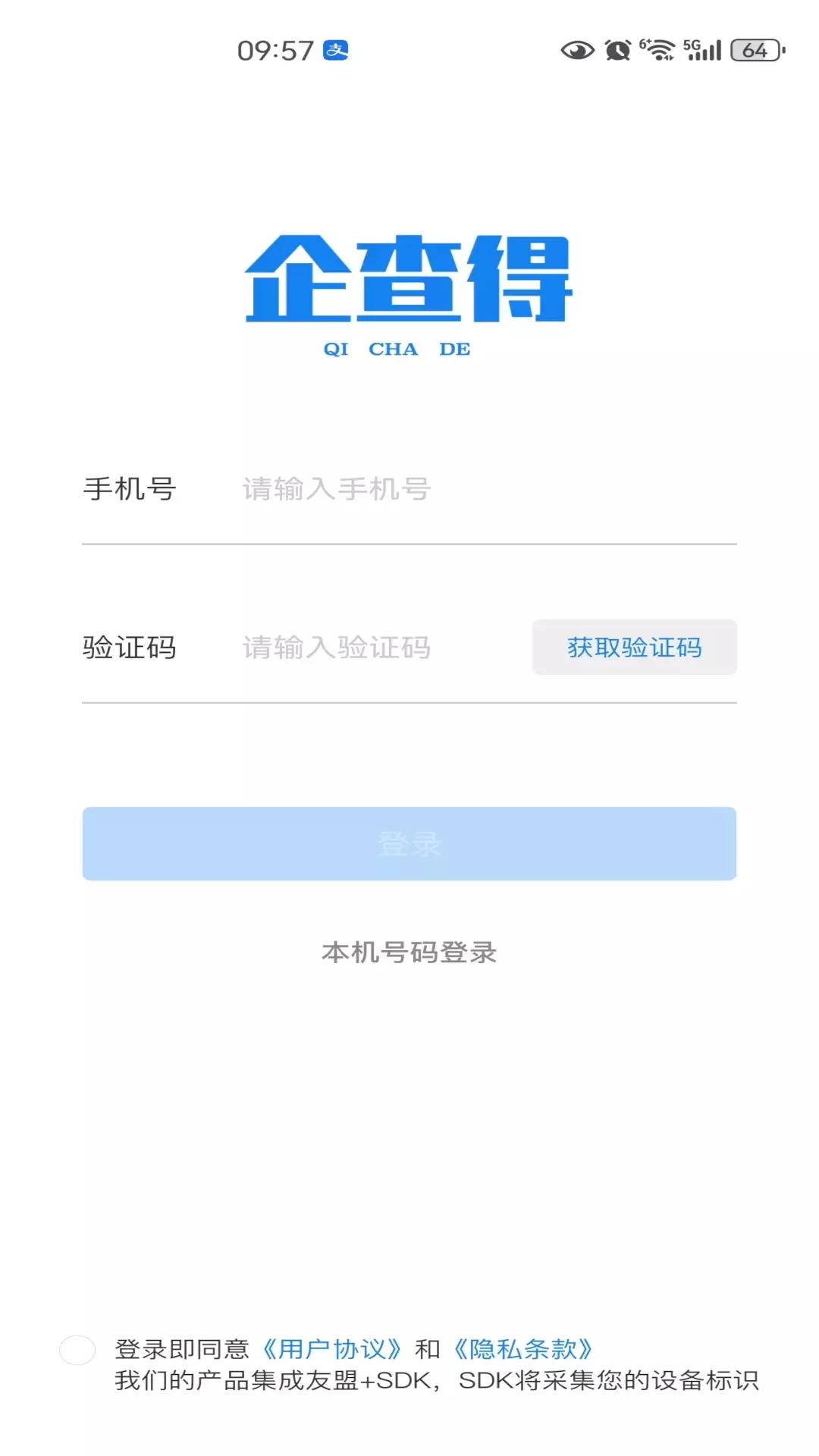Tap the 登录 login button
The image size is (819, 1456).
tap(409, 843)
